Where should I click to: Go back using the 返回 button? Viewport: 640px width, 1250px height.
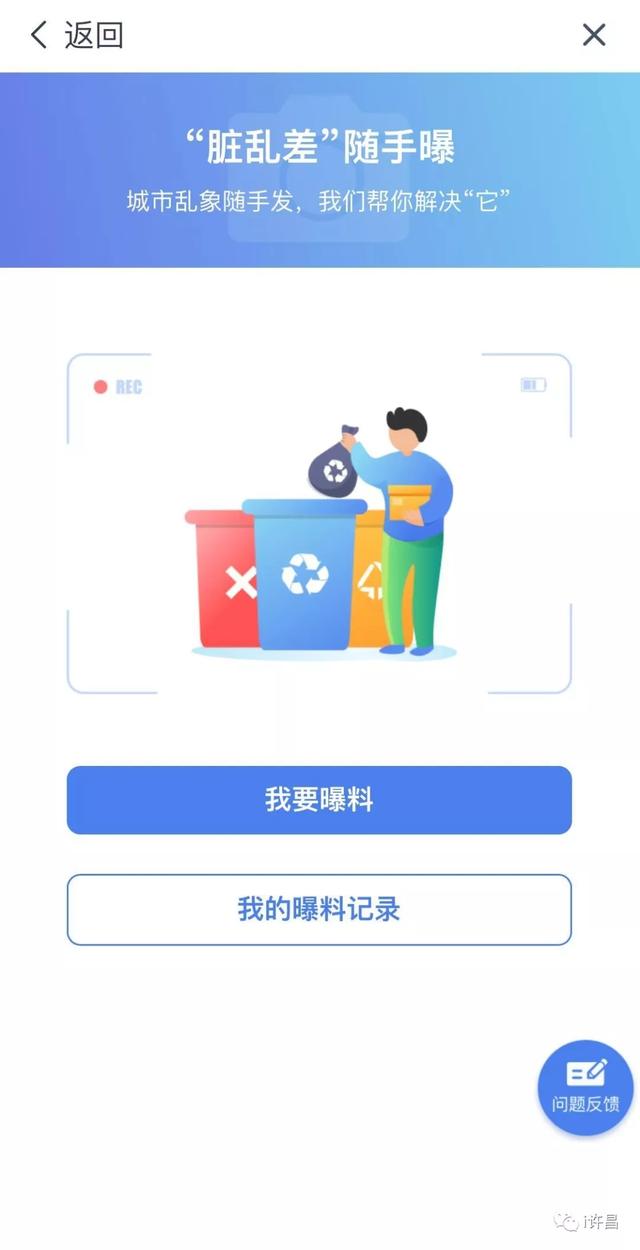pos(76,36)
